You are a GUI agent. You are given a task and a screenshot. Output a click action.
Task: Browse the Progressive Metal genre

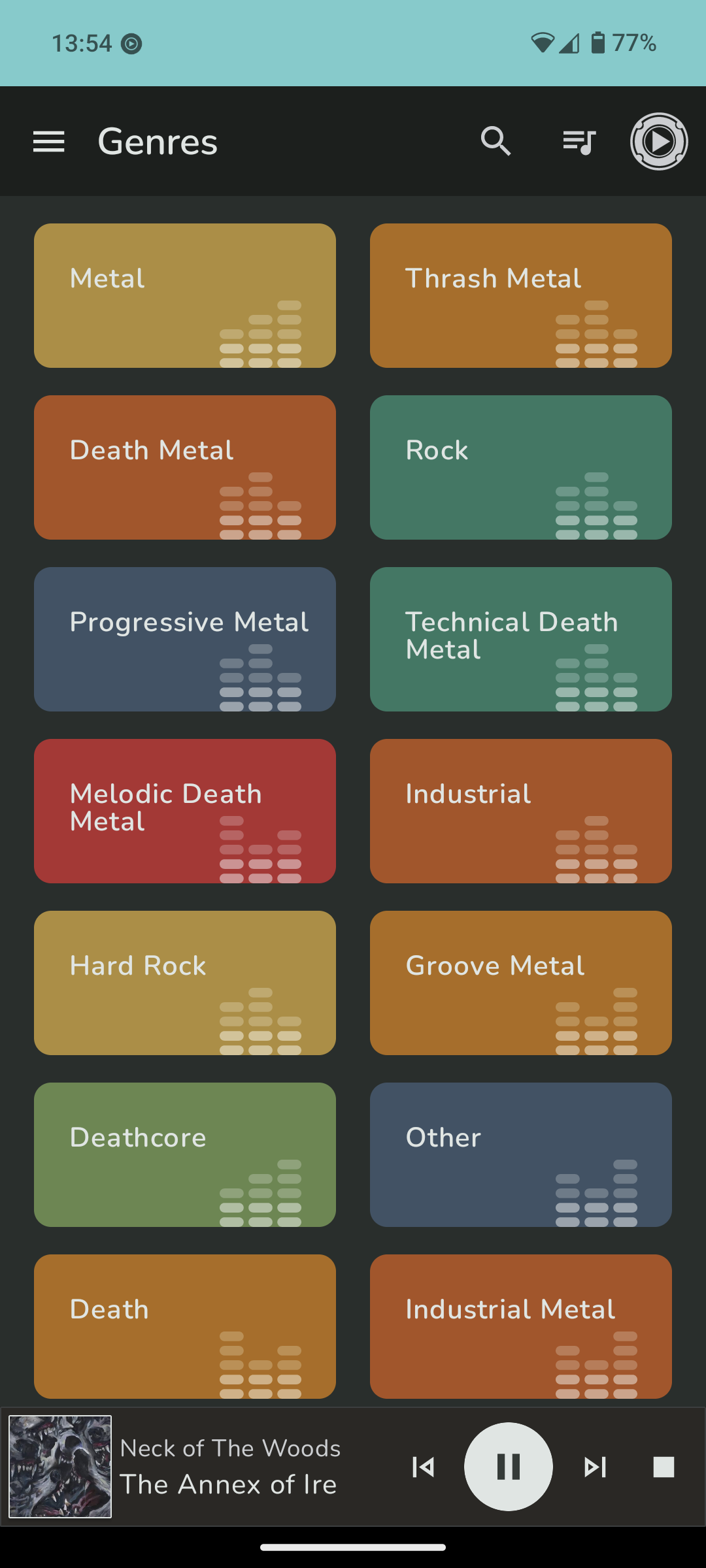pyautogui.click(x=185, y=639)
